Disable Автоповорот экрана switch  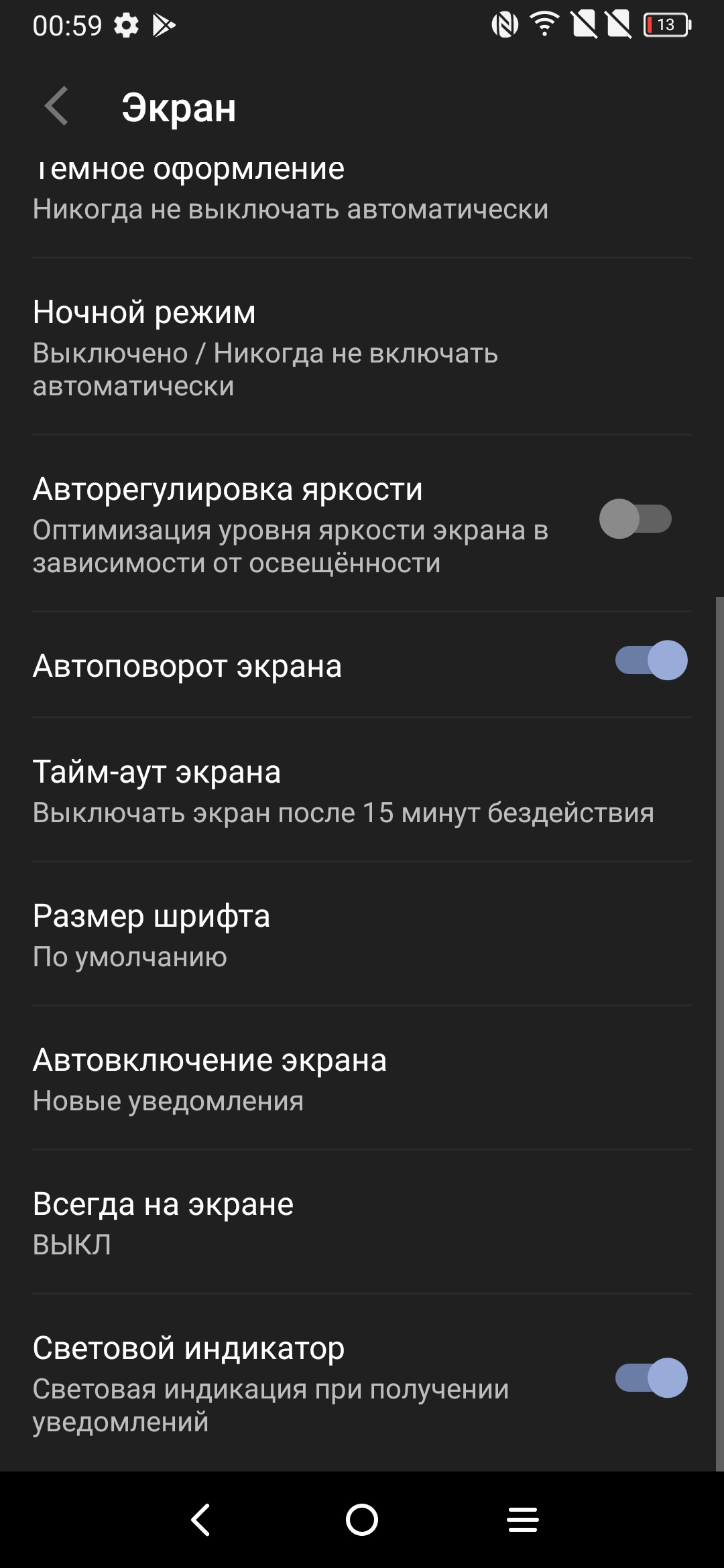[651, 661]
